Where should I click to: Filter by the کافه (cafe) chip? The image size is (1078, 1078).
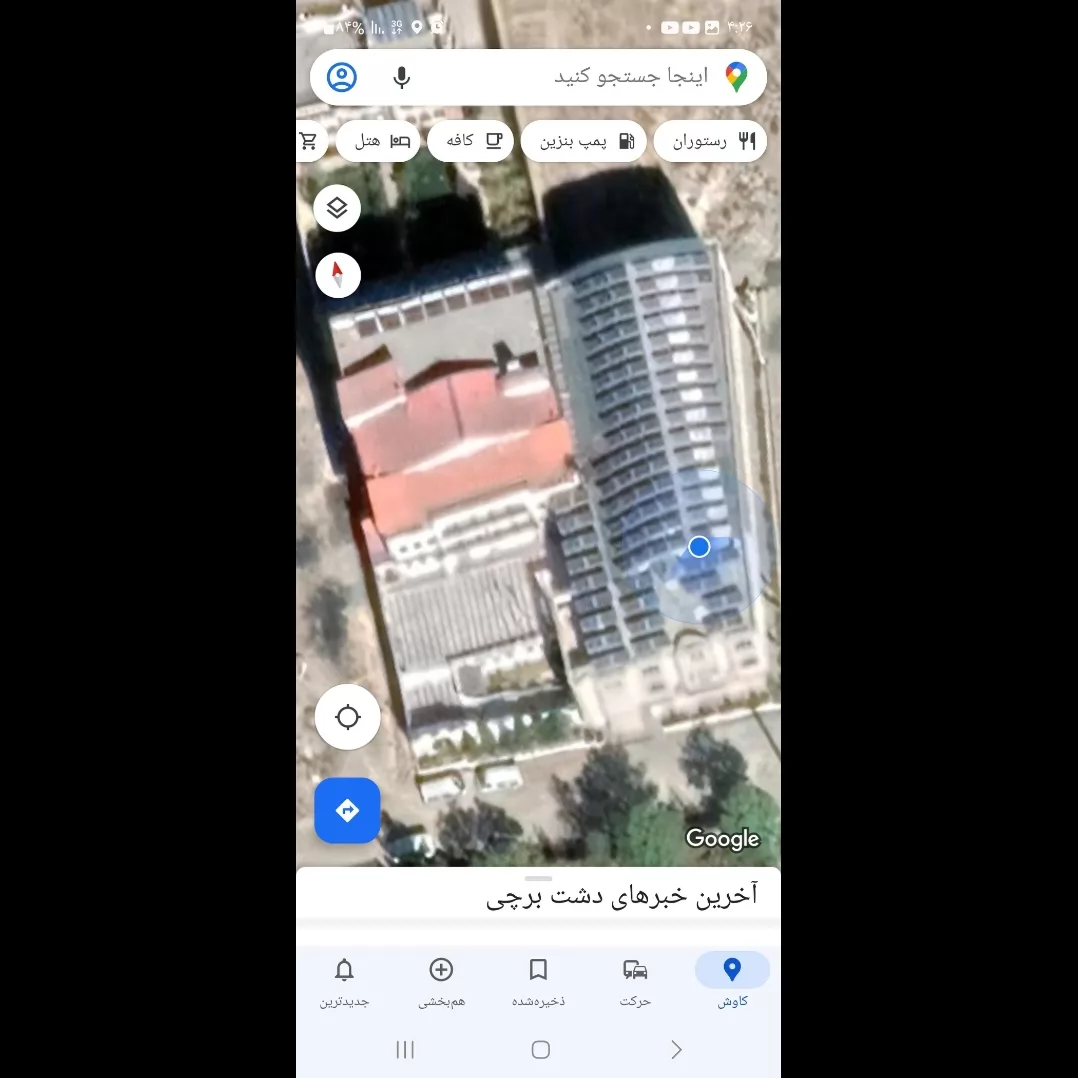[470, 141]
